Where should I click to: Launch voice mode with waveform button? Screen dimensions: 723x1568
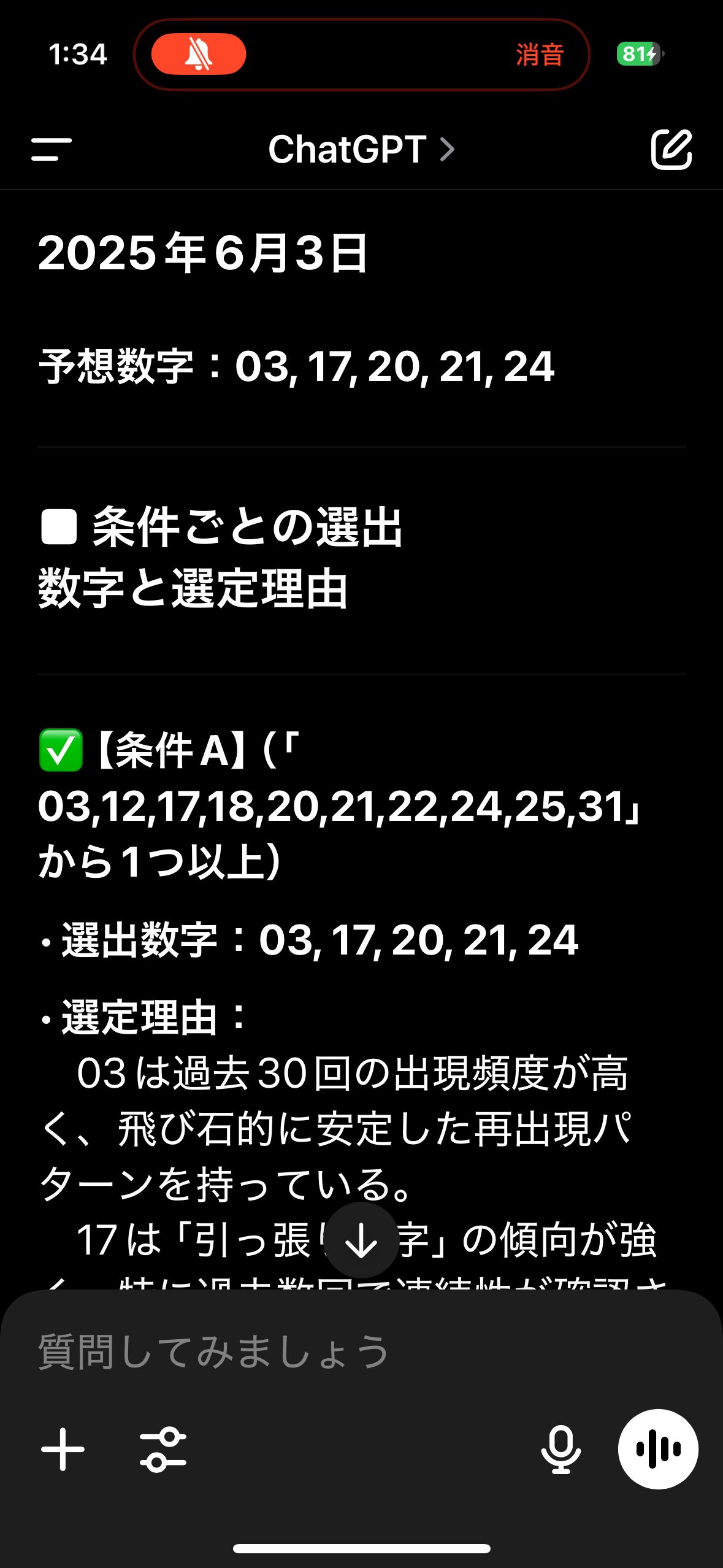coord(658,1449)
